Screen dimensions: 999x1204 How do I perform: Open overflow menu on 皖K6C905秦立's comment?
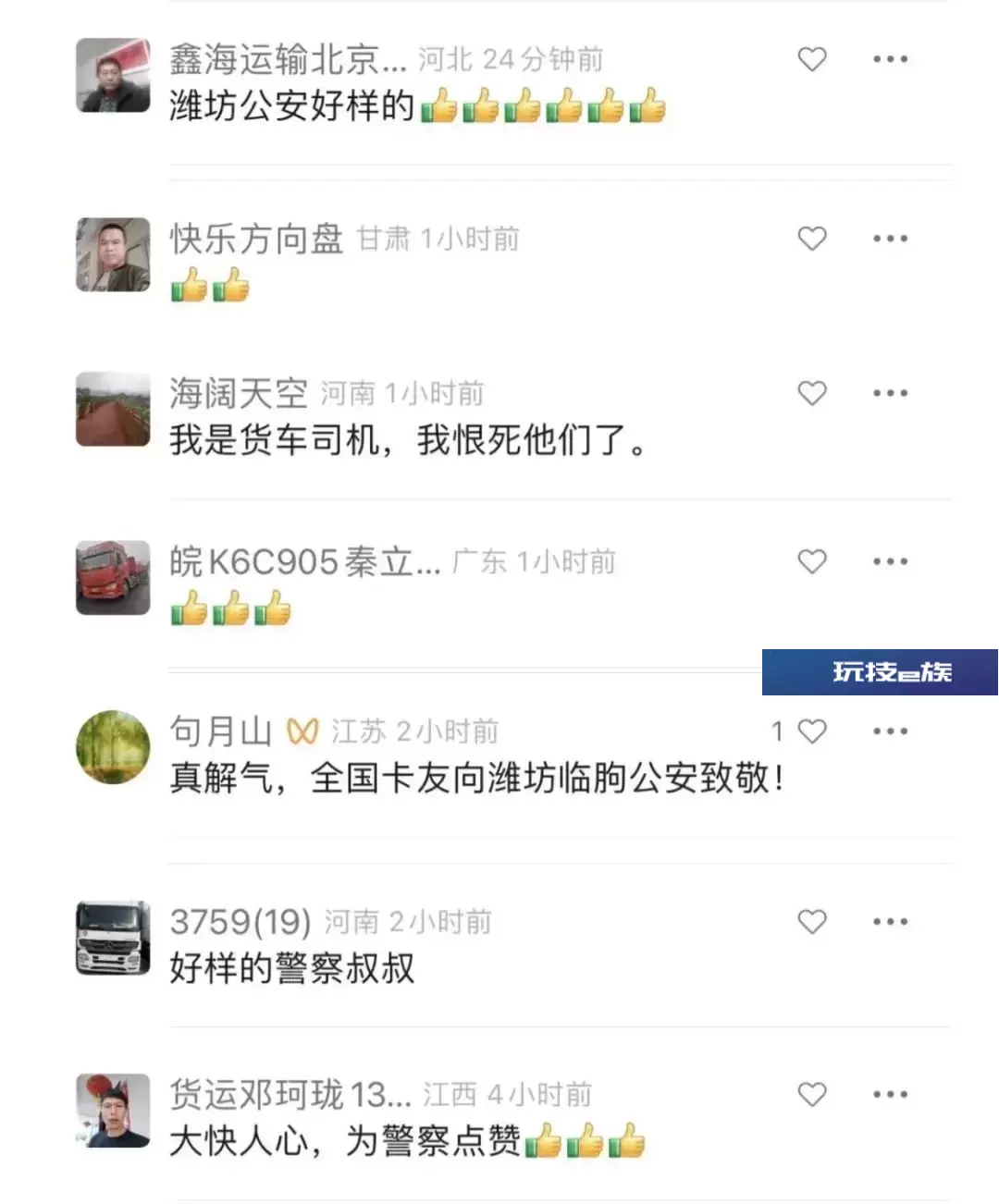(890, 561)
